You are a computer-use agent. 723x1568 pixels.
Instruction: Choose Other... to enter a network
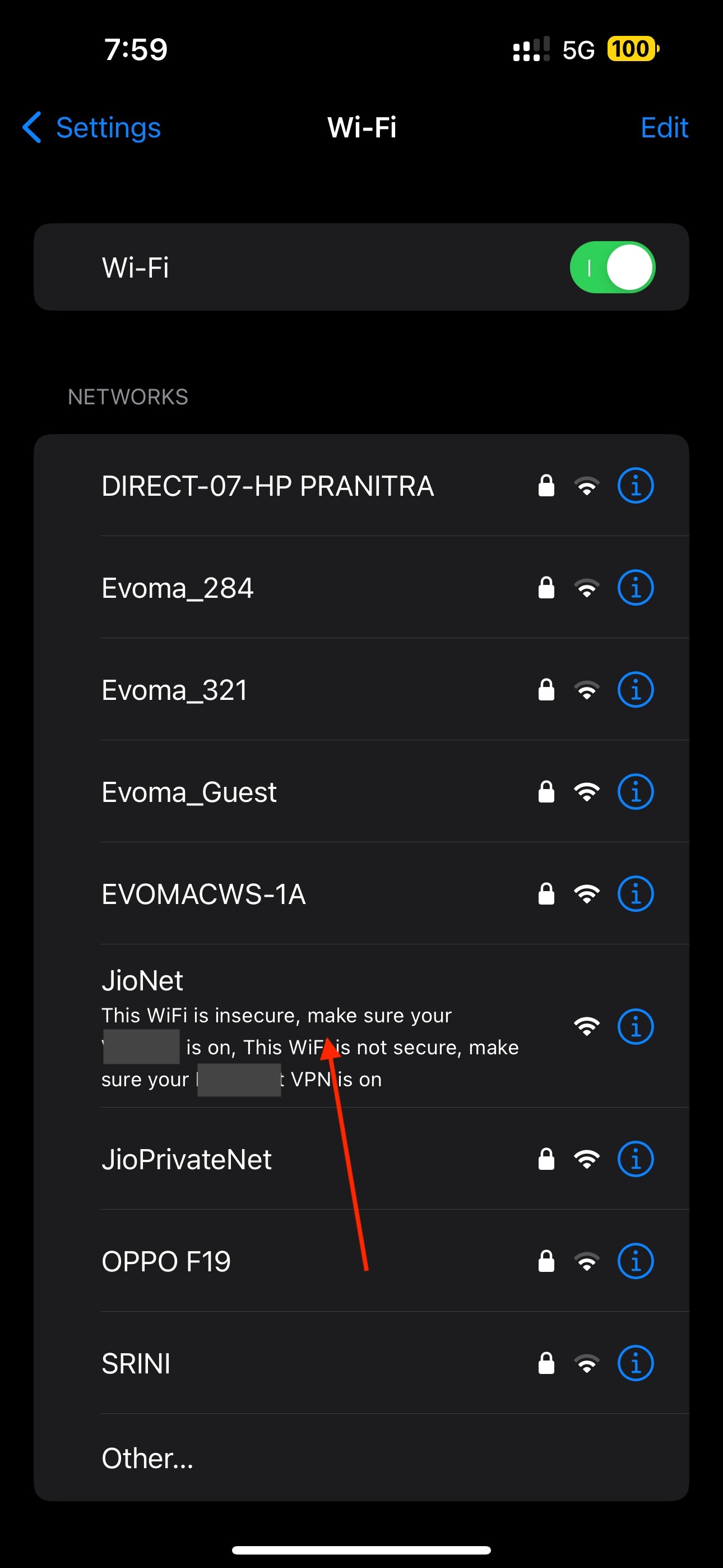point(148,1459)
